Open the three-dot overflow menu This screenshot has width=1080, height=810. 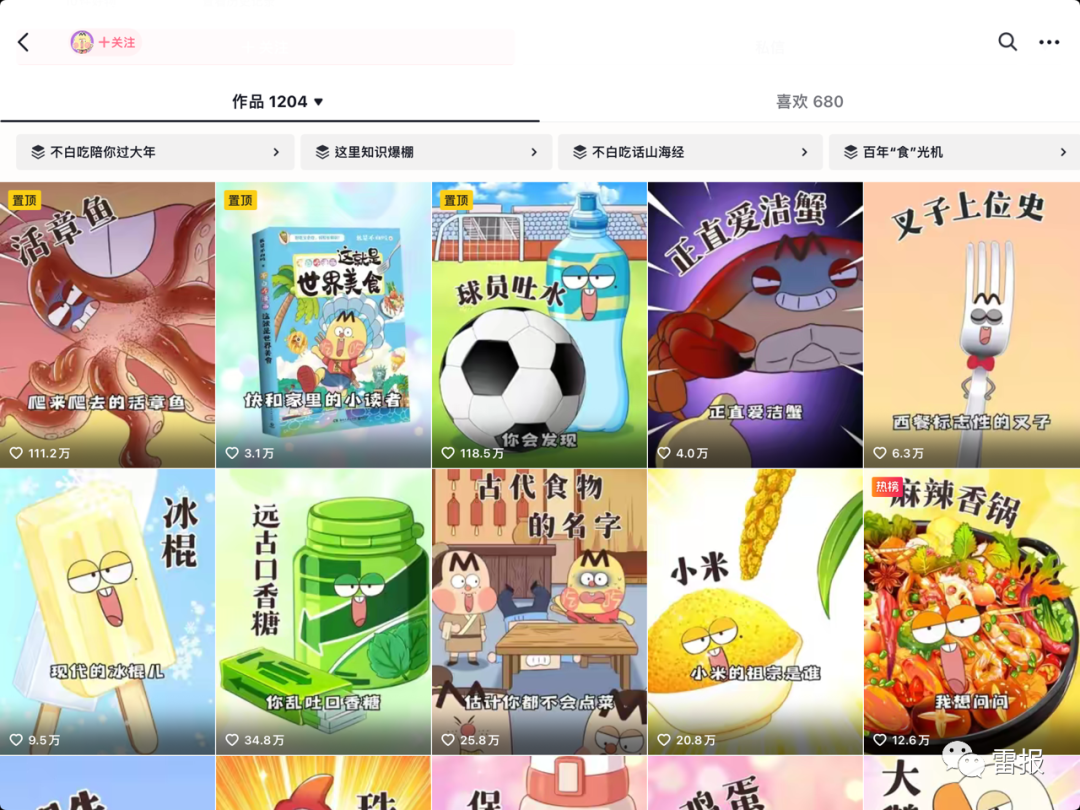(x=1048, y=42)
